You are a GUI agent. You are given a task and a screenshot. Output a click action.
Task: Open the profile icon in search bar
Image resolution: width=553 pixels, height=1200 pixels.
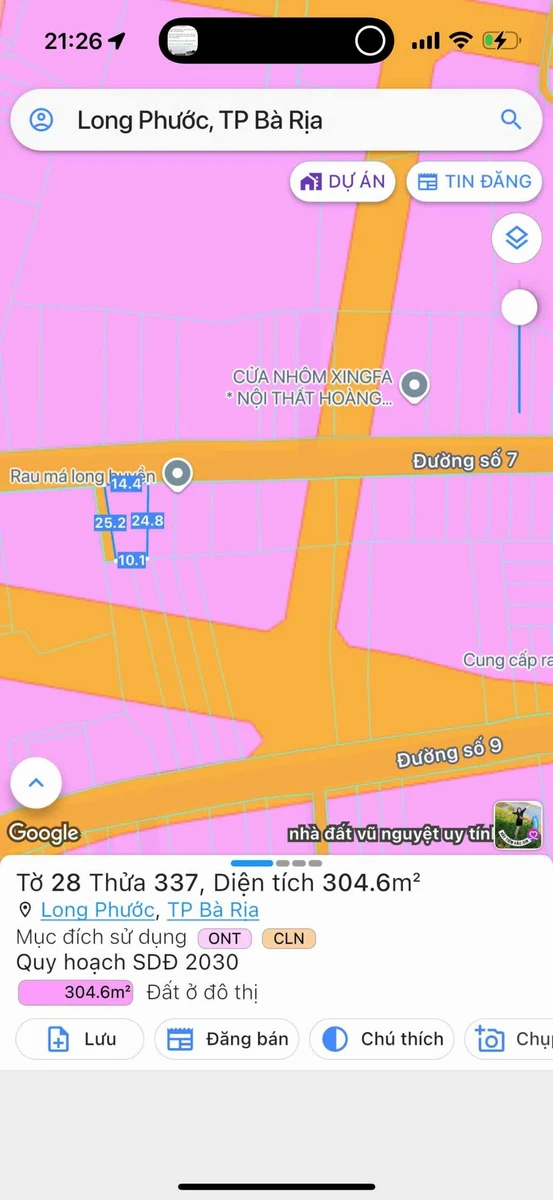41,120
